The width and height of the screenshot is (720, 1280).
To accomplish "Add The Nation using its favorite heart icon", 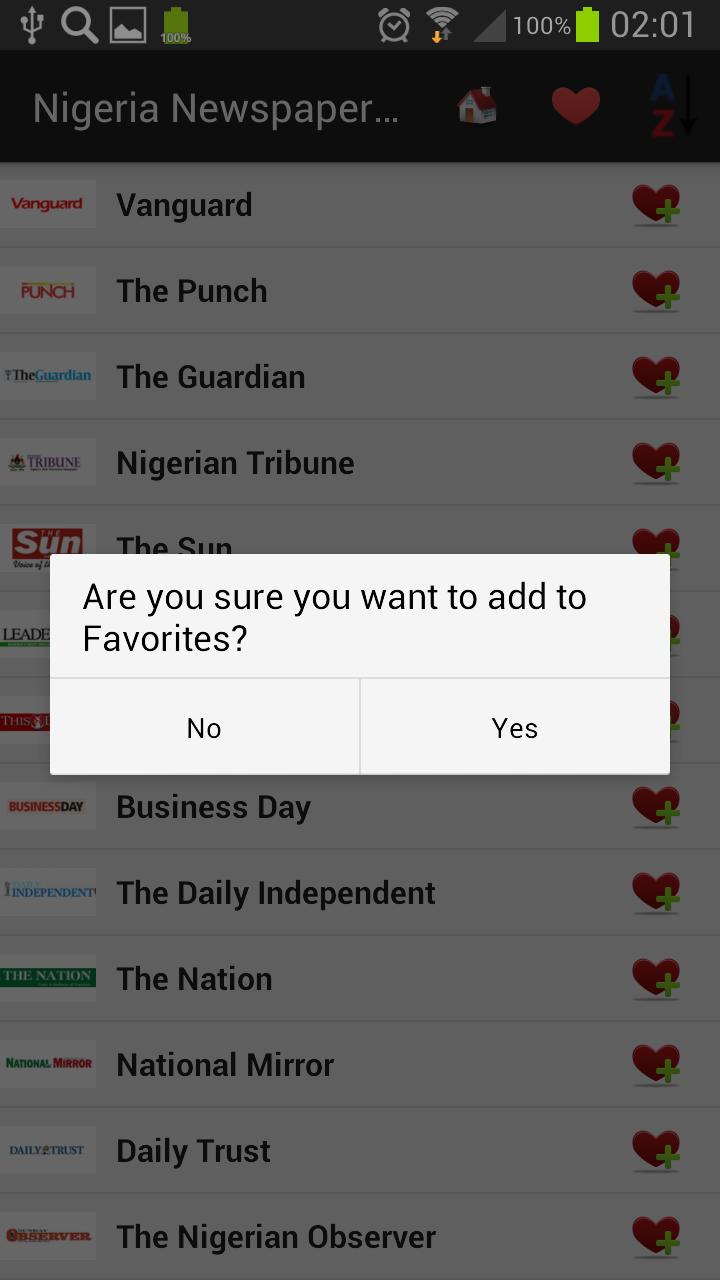I will [x=656, y=978].
